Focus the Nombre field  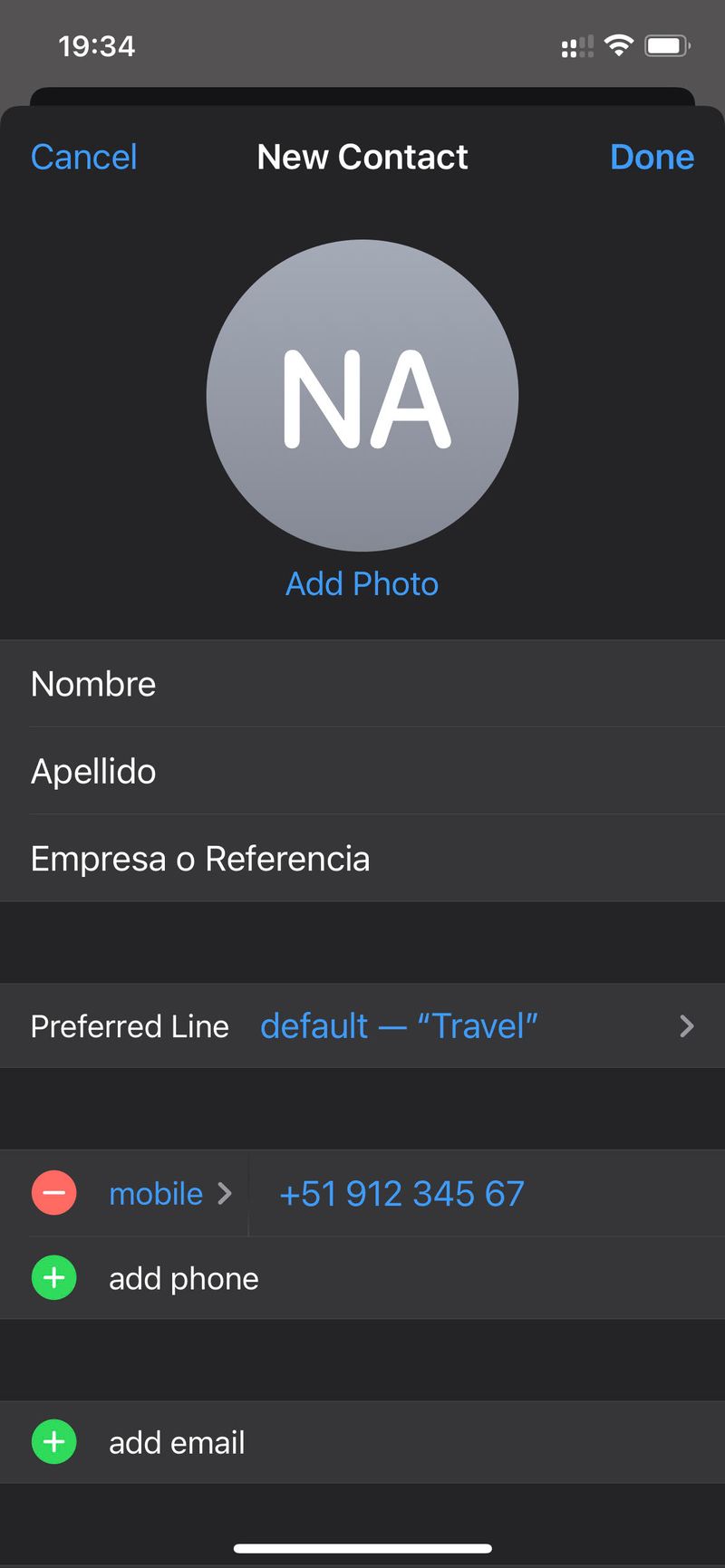362,684
